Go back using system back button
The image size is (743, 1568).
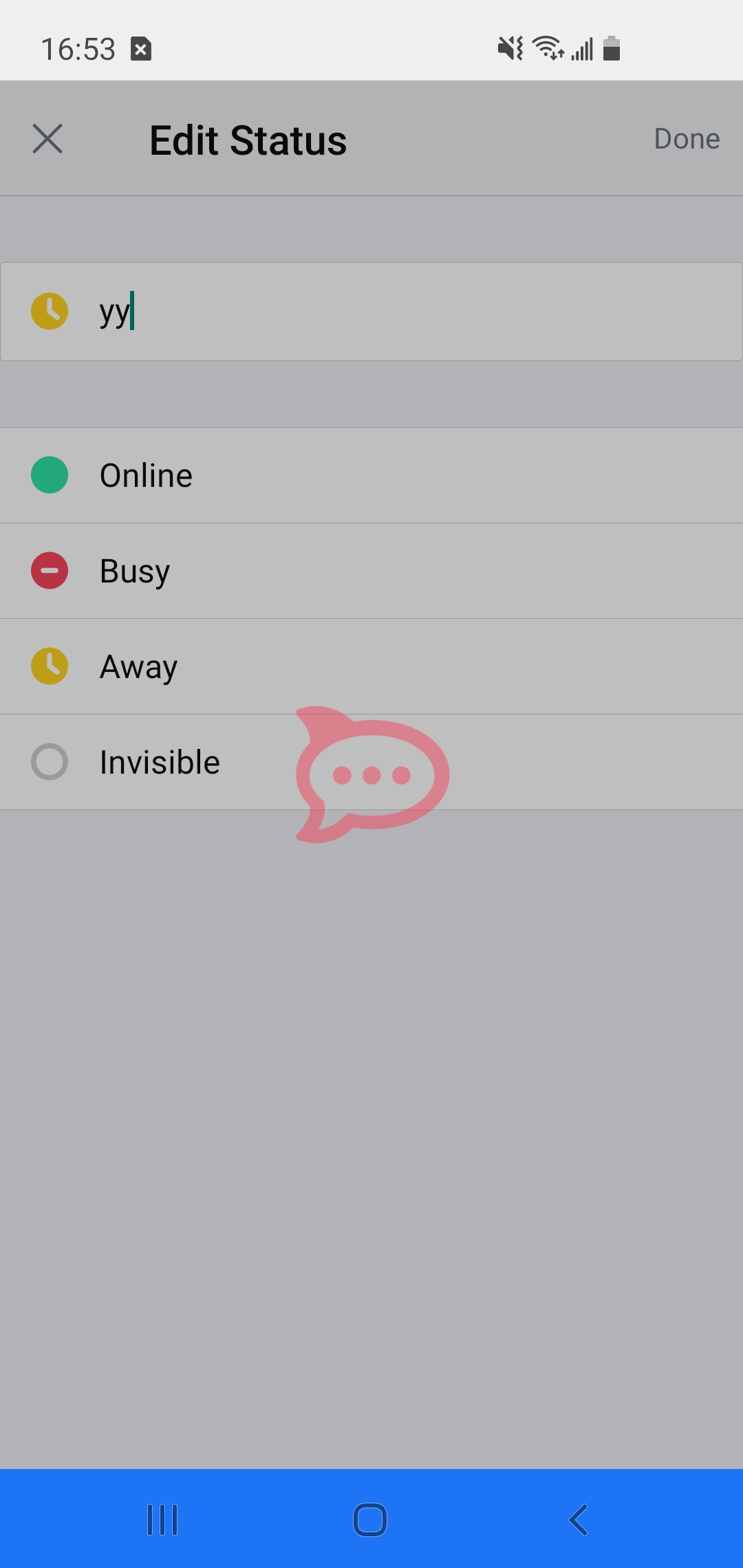579,1520
